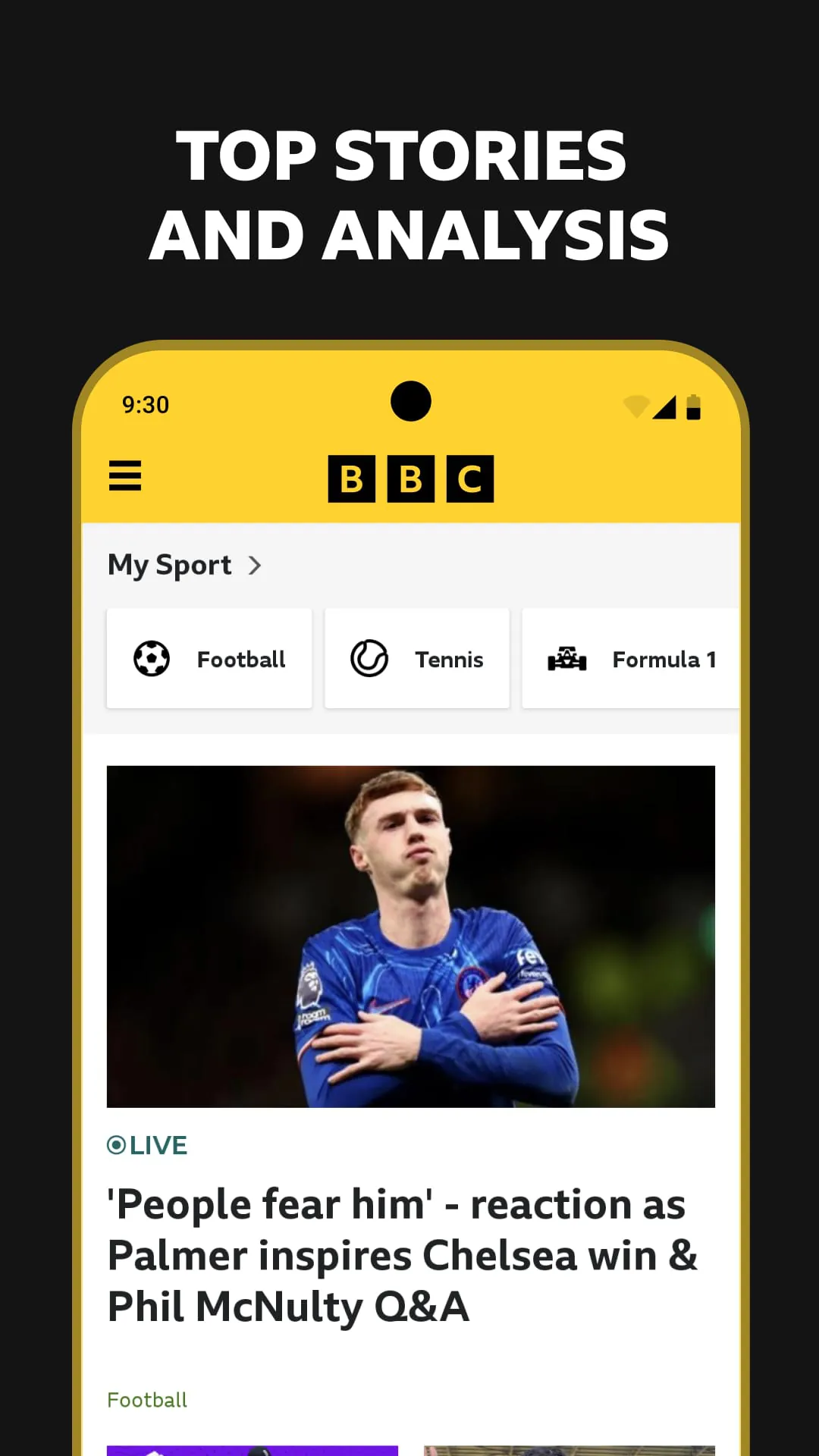Screen dimensions: 819x1456
Task: Click the Football topic tag link
Action: (148, 1399)
